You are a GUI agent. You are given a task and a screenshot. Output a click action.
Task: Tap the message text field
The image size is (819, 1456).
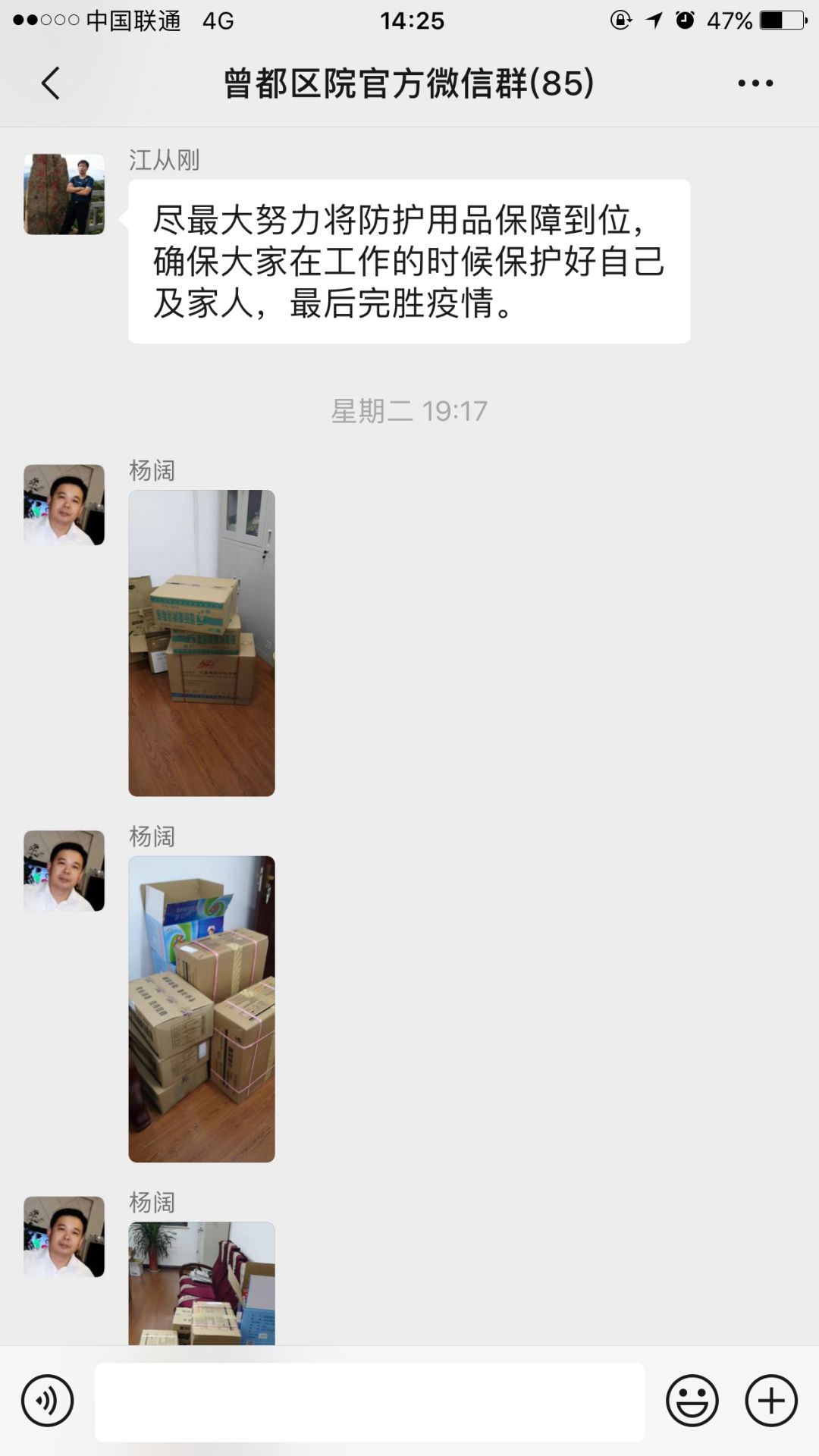[369, 1402]
